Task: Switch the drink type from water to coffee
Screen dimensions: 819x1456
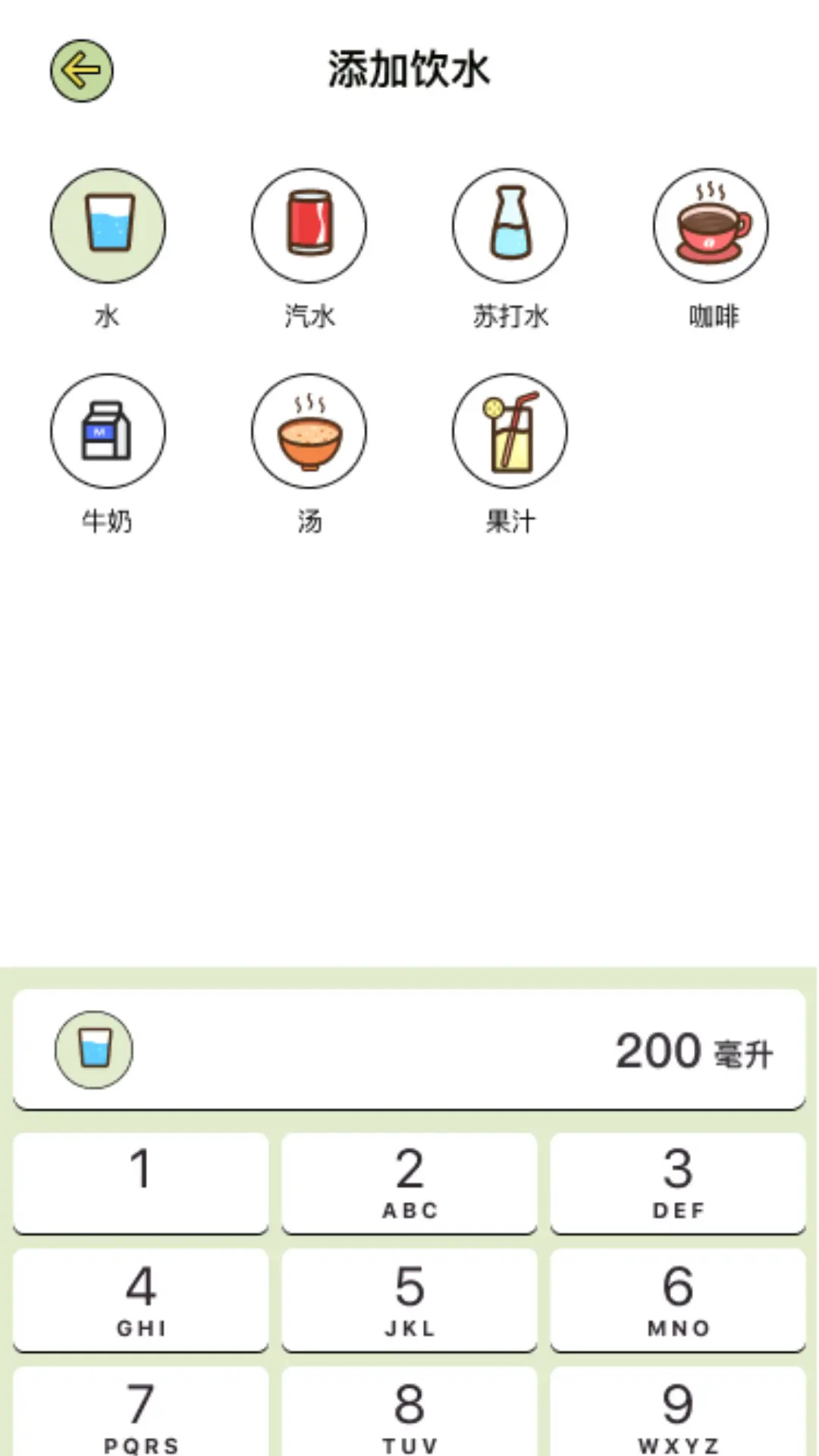Action: [711, 225]
